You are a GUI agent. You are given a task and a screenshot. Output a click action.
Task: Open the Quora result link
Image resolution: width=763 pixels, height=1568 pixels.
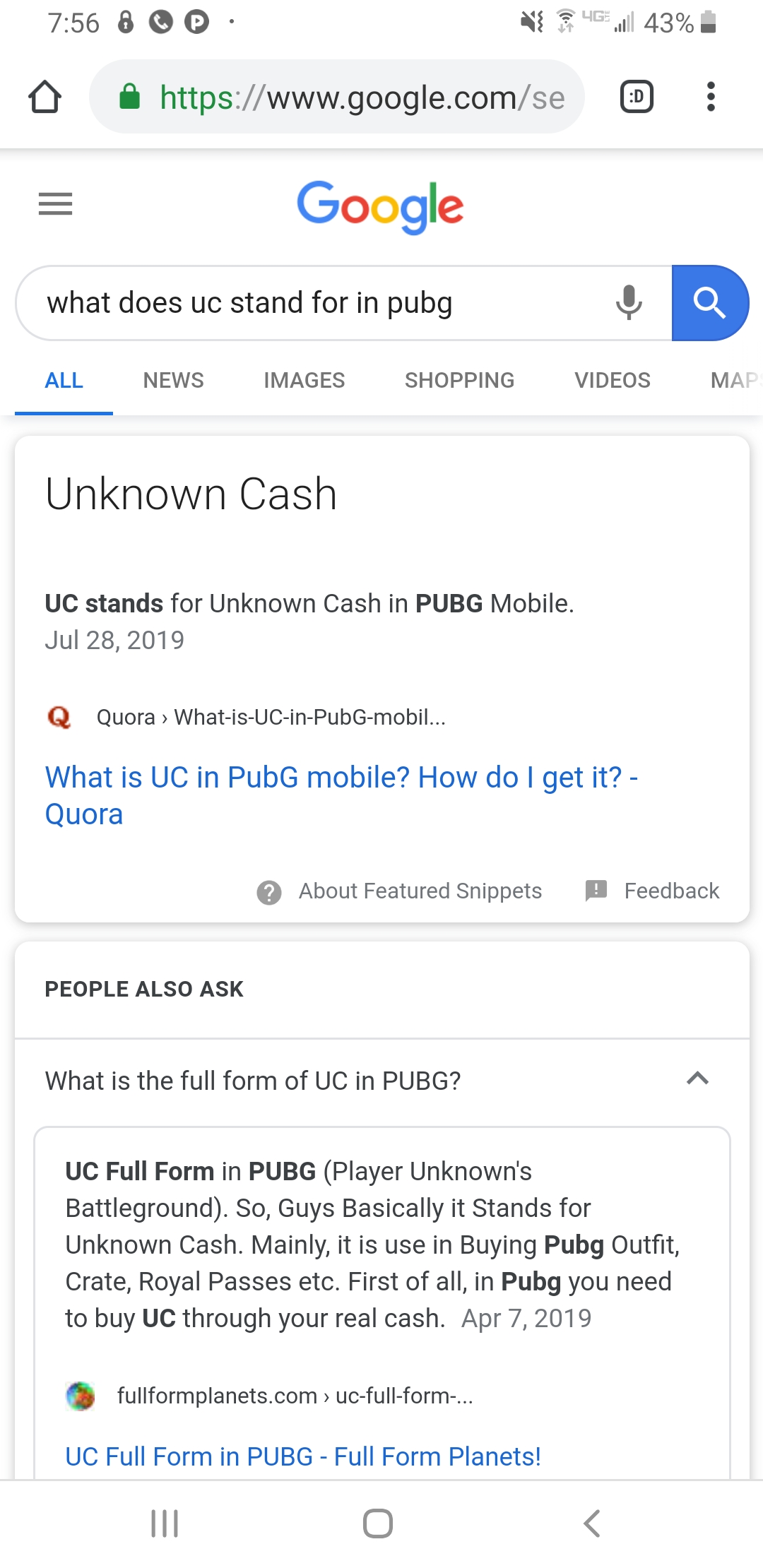pyautogui.click(x=342, y=795)
